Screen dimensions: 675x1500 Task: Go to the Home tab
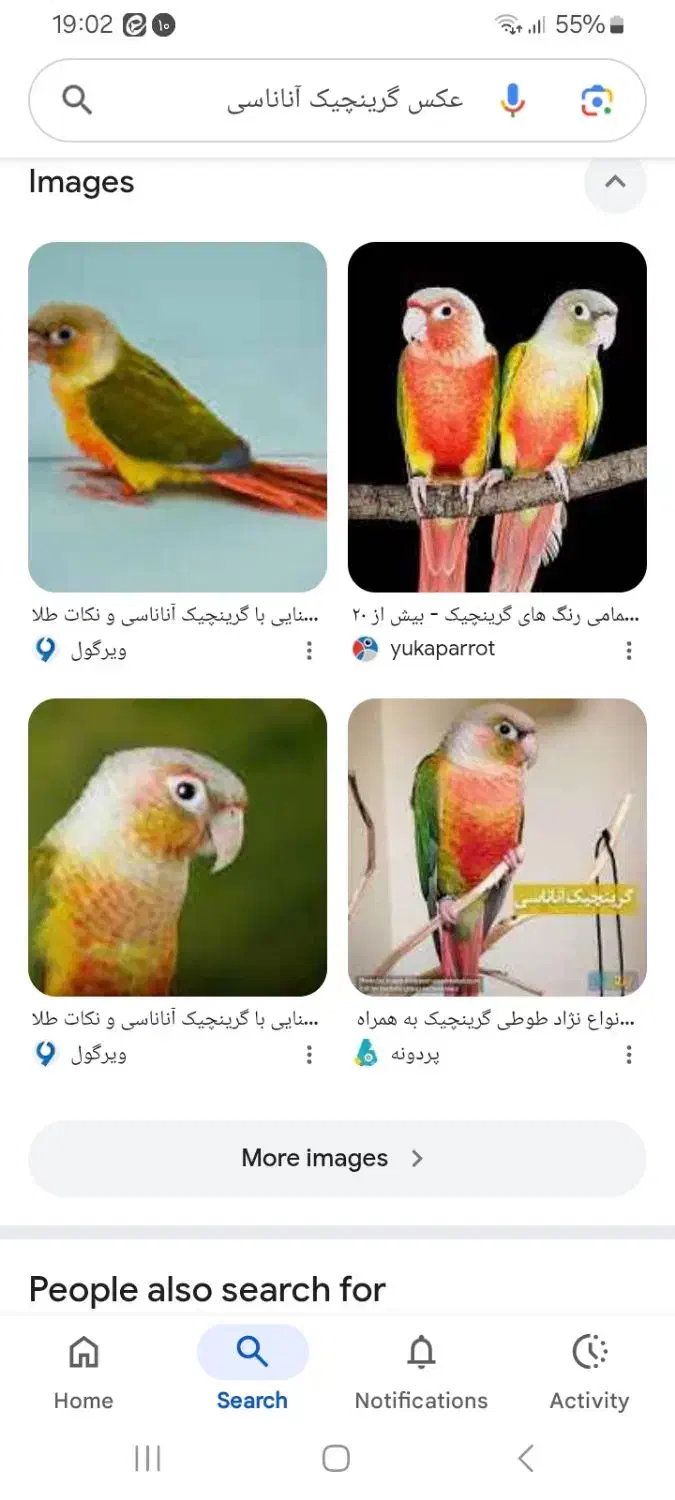[x=83, y=1372]
